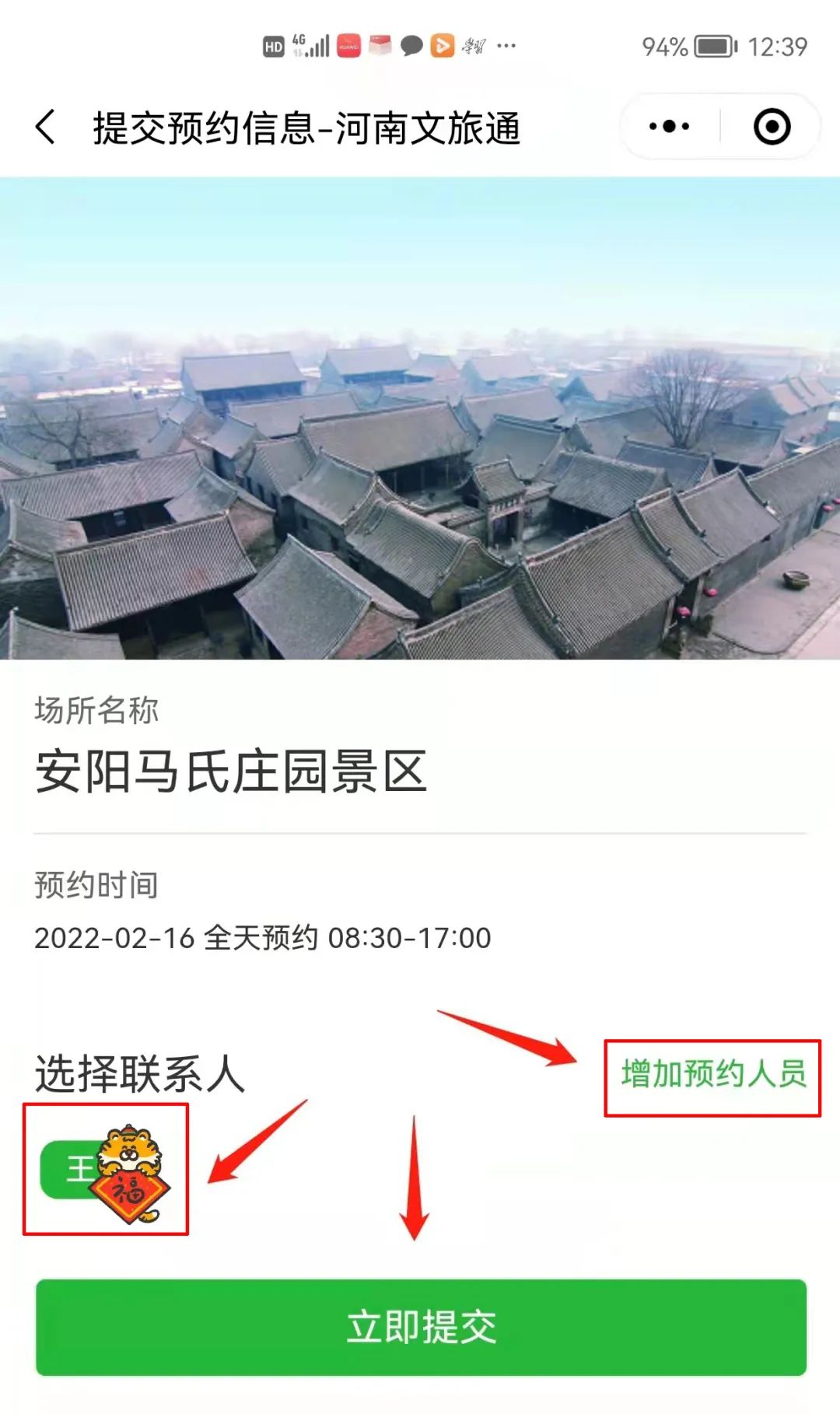Image resolution: width=840 pixels, height=1414 pixels.
Task: Close the mini program via circle icon
Action: tap(772, 127)
